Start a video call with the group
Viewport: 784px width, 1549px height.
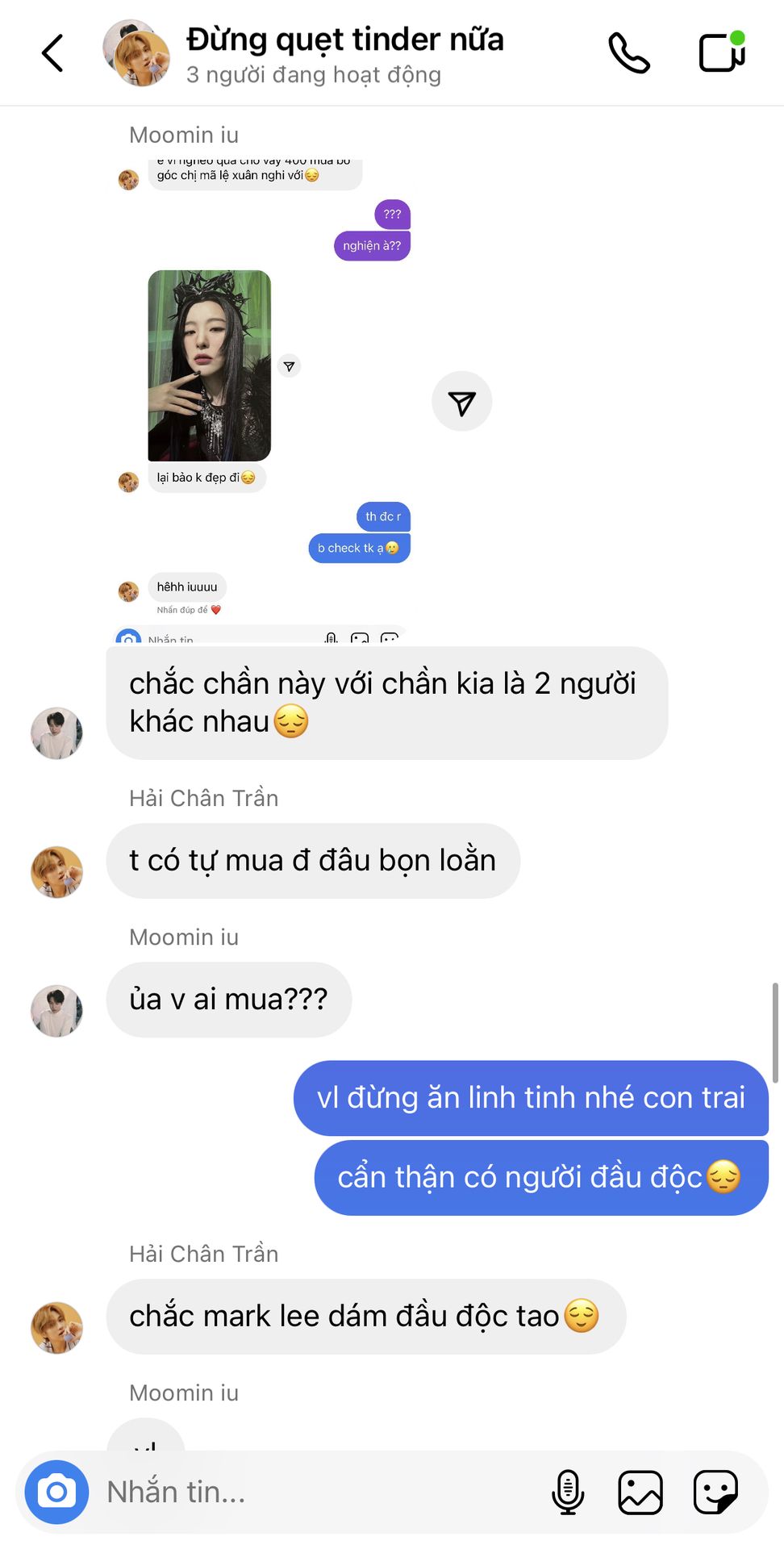[x=722, y=52]
